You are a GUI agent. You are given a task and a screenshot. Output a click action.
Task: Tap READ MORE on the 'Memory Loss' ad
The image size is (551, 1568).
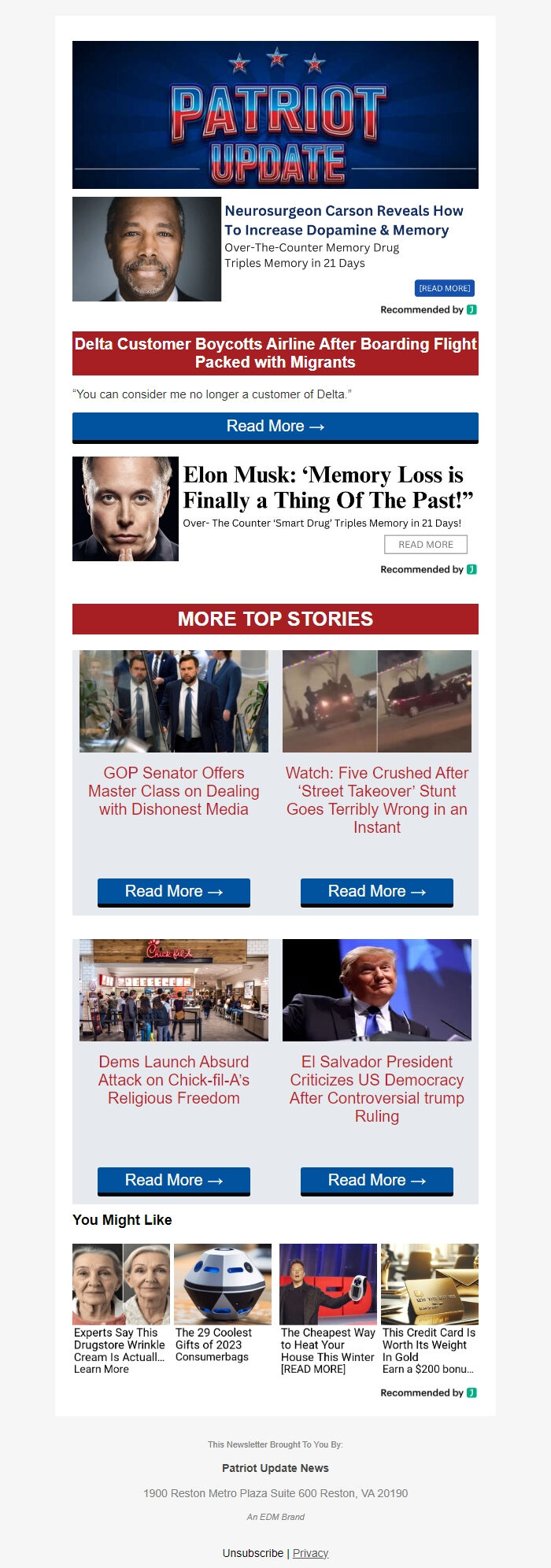point(425,545)
